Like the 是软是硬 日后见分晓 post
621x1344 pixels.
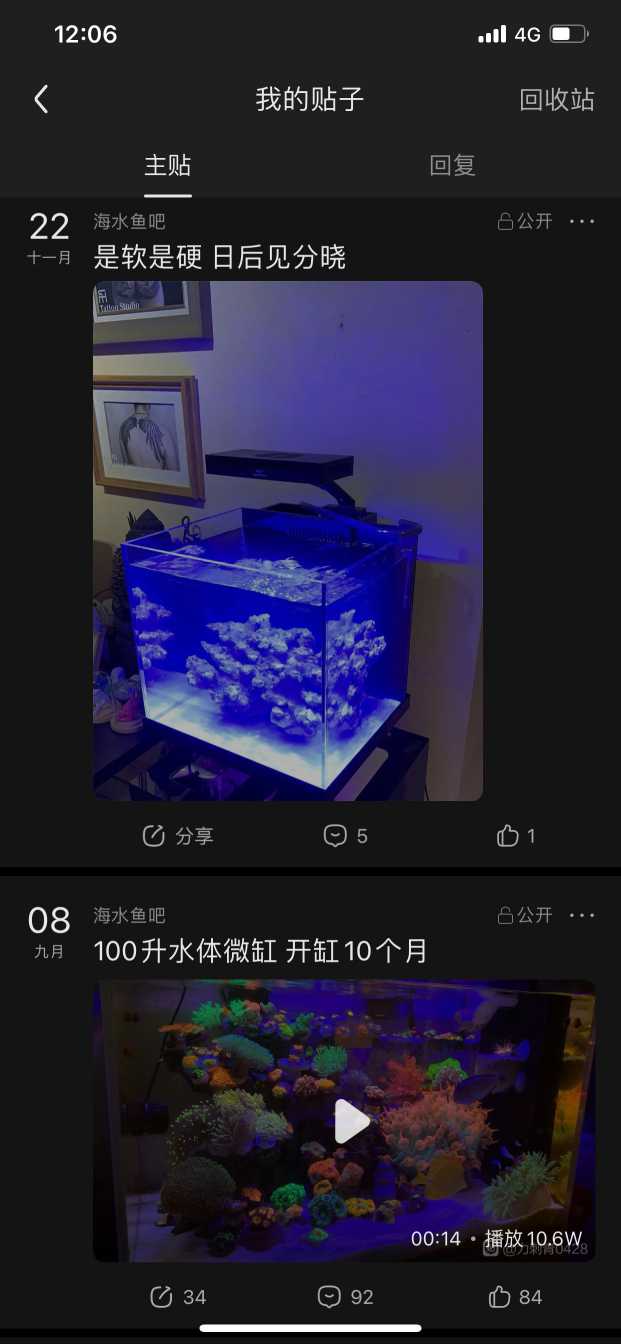pos(516,836)
